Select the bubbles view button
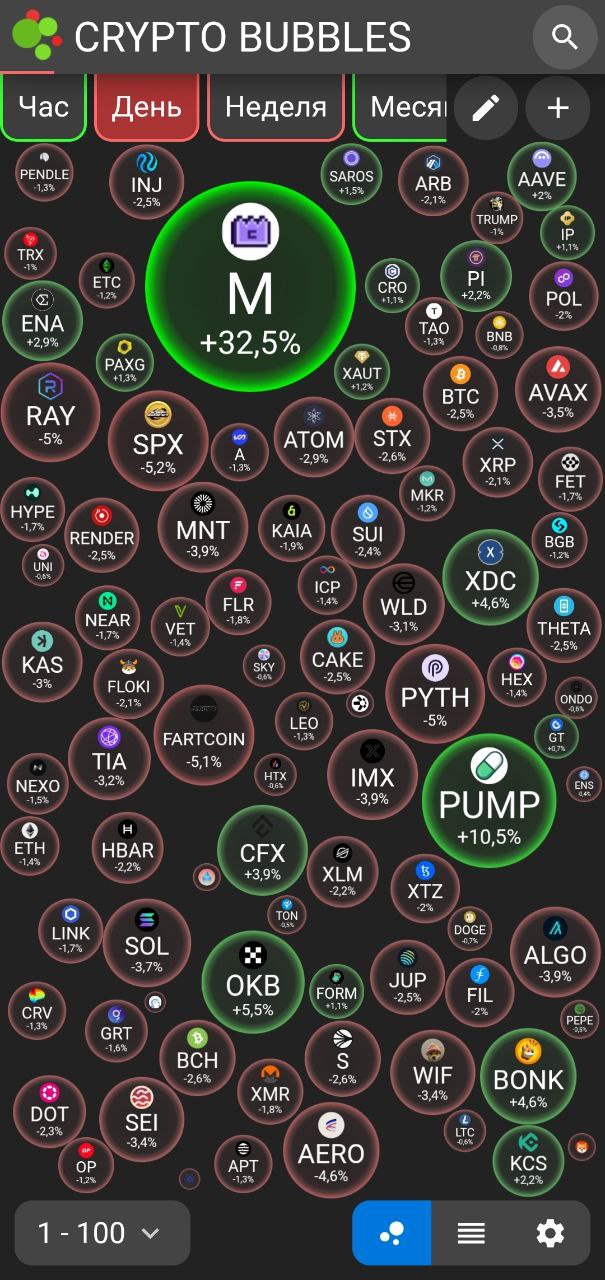 [x=392, y=1233]
